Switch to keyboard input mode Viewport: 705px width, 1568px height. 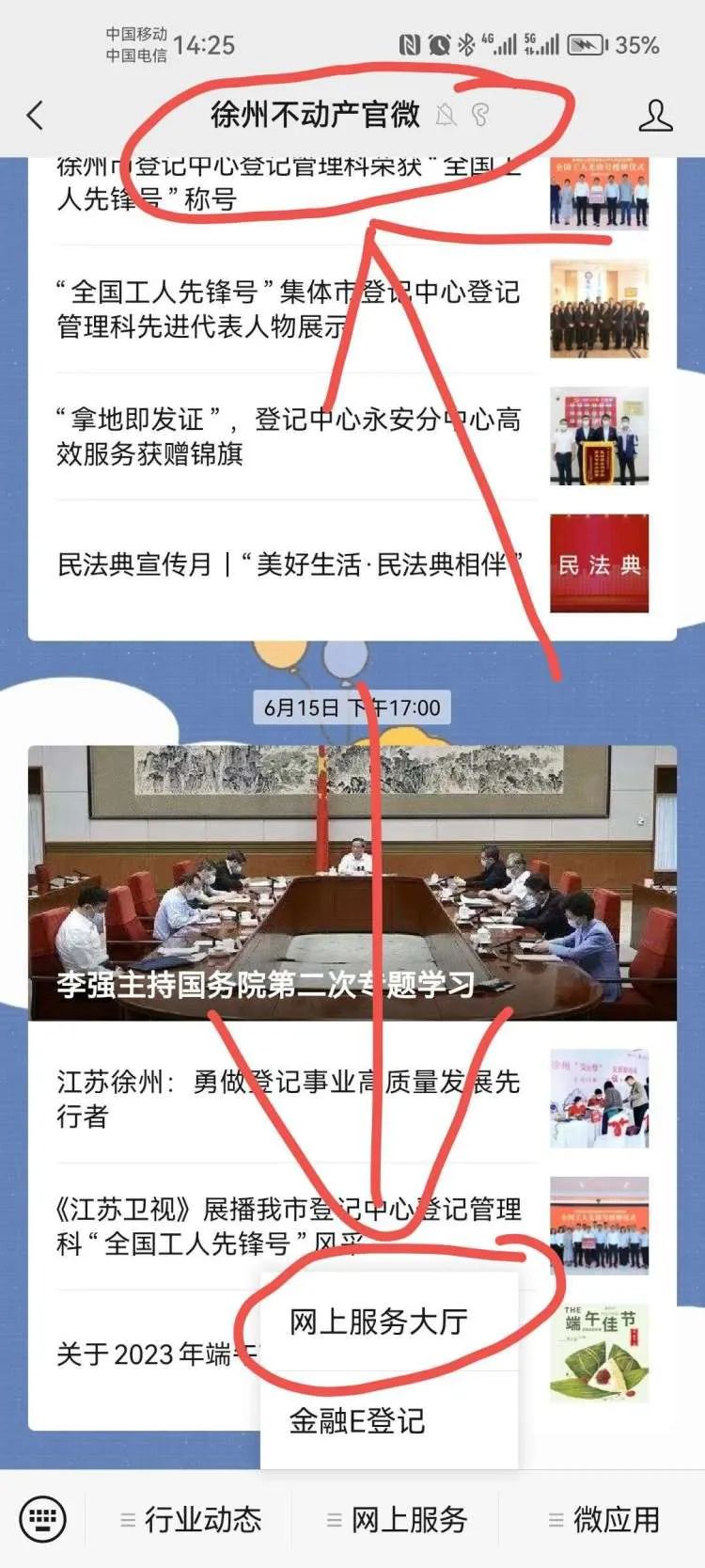click(42, 1518)
